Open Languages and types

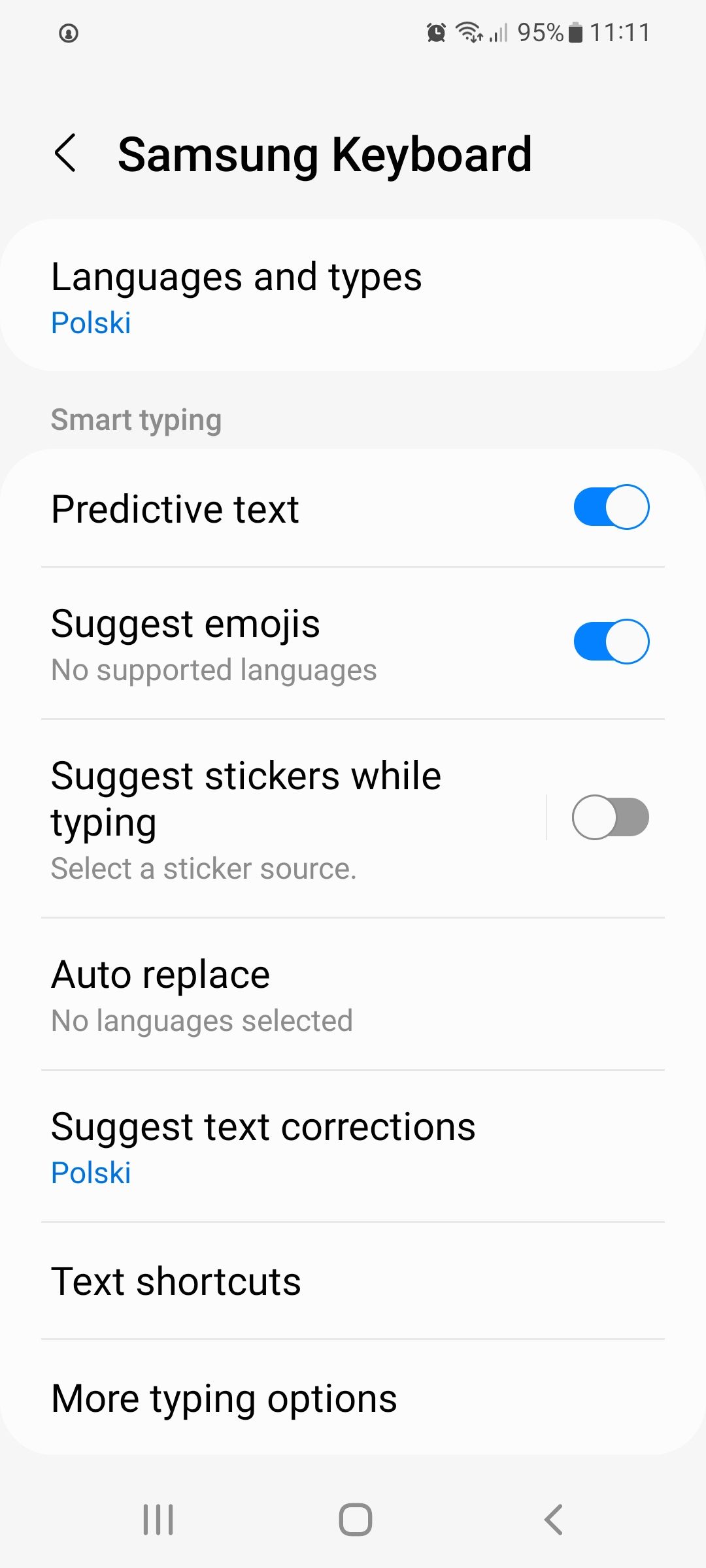(353, 295)
